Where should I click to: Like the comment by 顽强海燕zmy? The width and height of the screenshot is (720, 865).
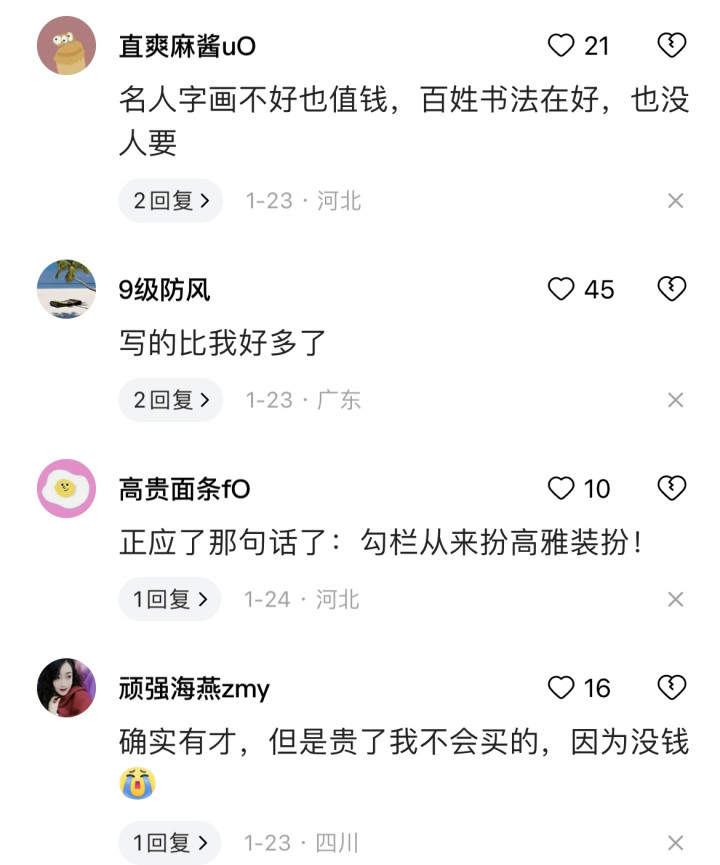pos(563,688)
